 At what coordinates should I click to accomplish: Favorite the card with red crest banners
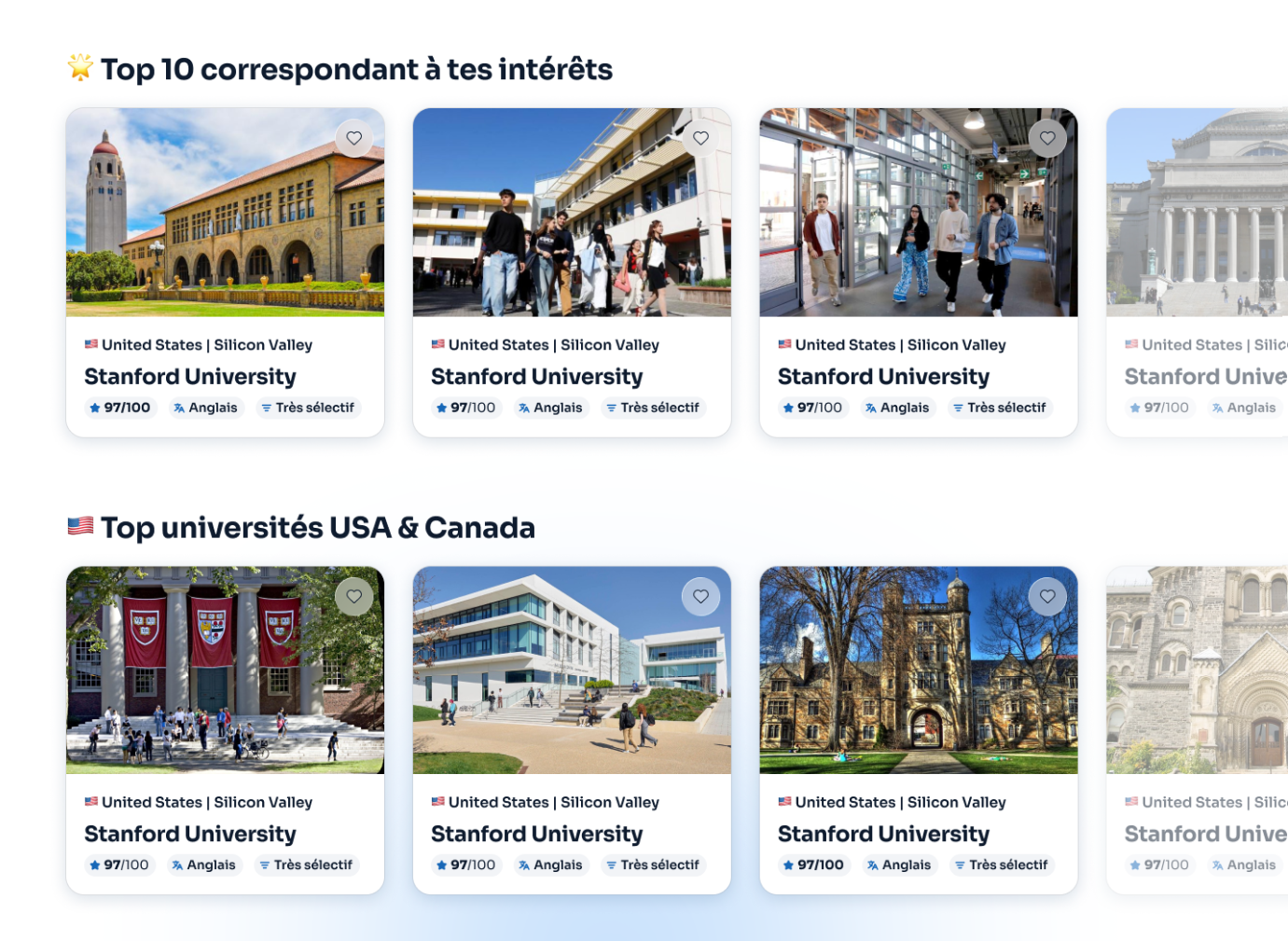coord(353,596)
